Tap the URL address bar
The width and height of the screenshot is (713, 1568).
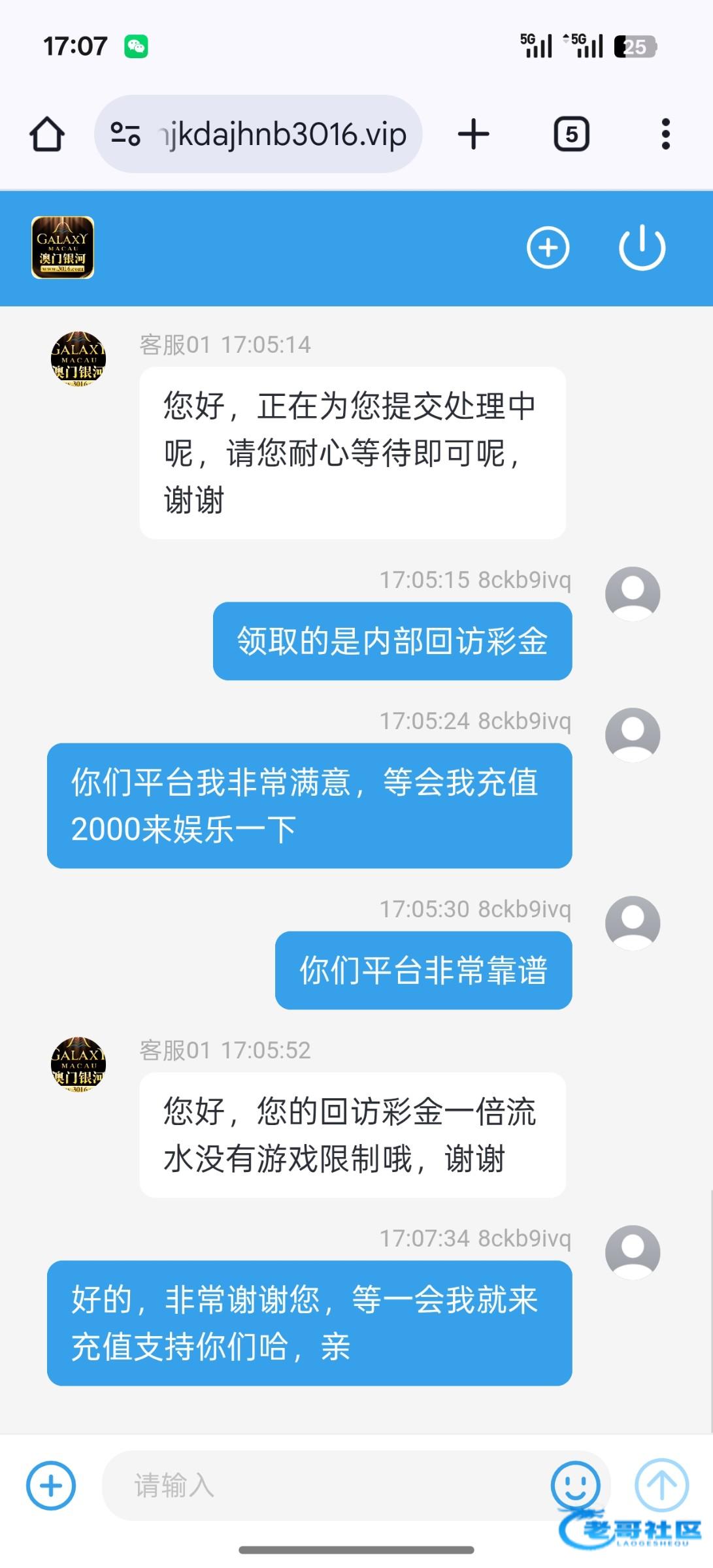pyautogui.click(x=284, y=135)
